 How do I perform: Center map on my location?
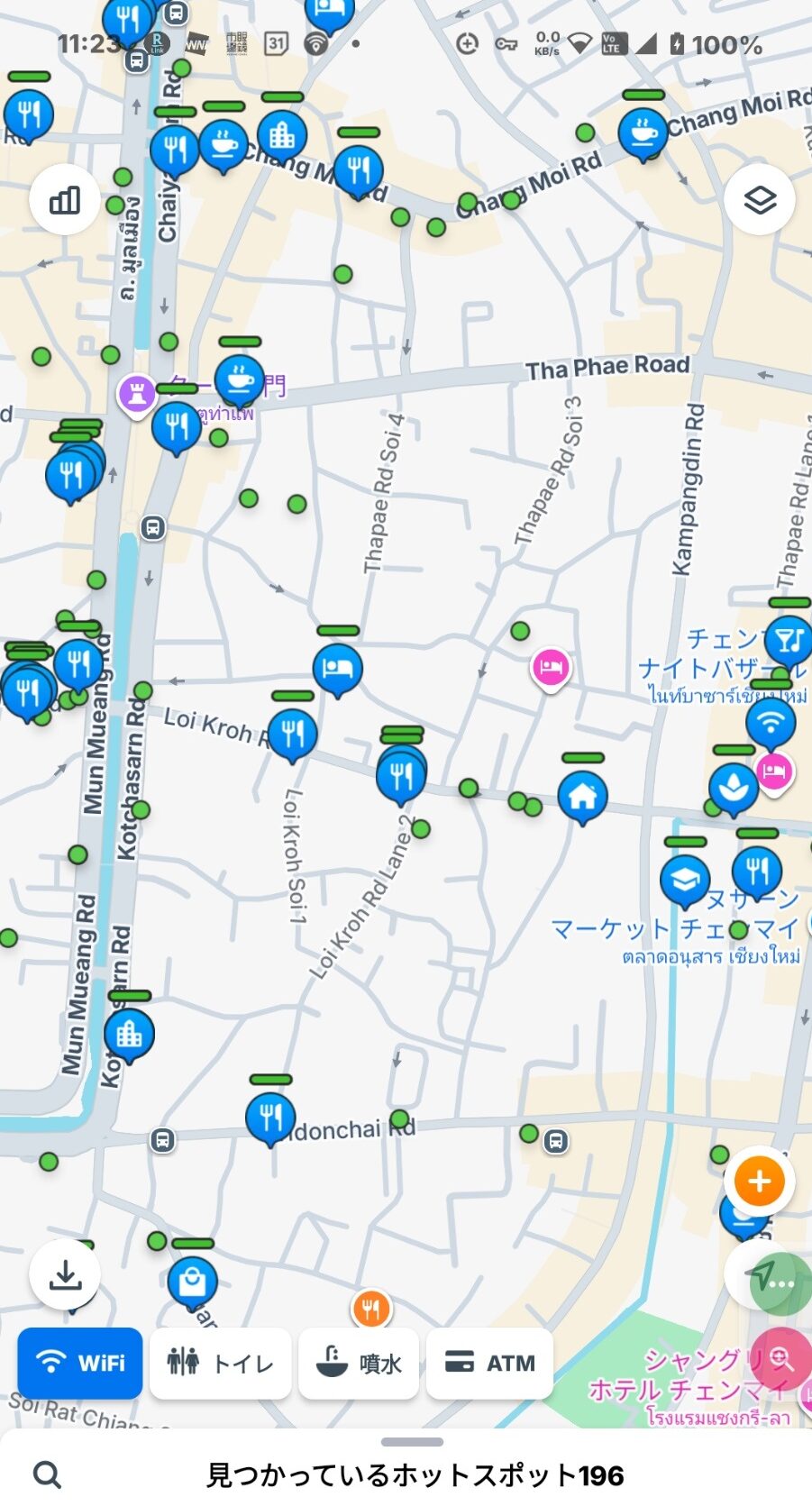pyautogui.click(x=766, y=1275)
